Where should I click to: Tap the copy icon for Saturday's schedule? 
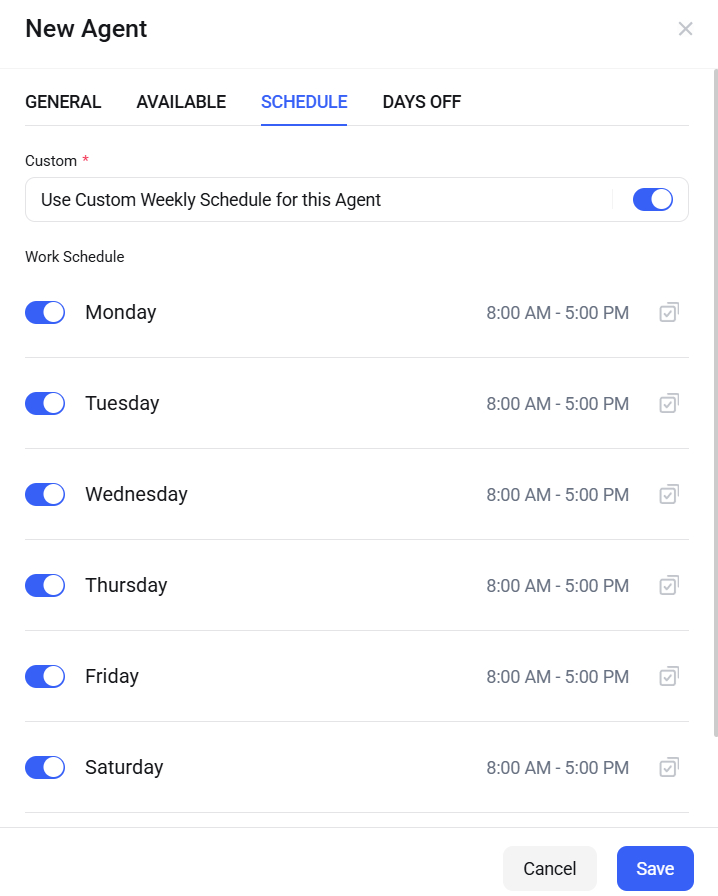(x=669, y=768)
